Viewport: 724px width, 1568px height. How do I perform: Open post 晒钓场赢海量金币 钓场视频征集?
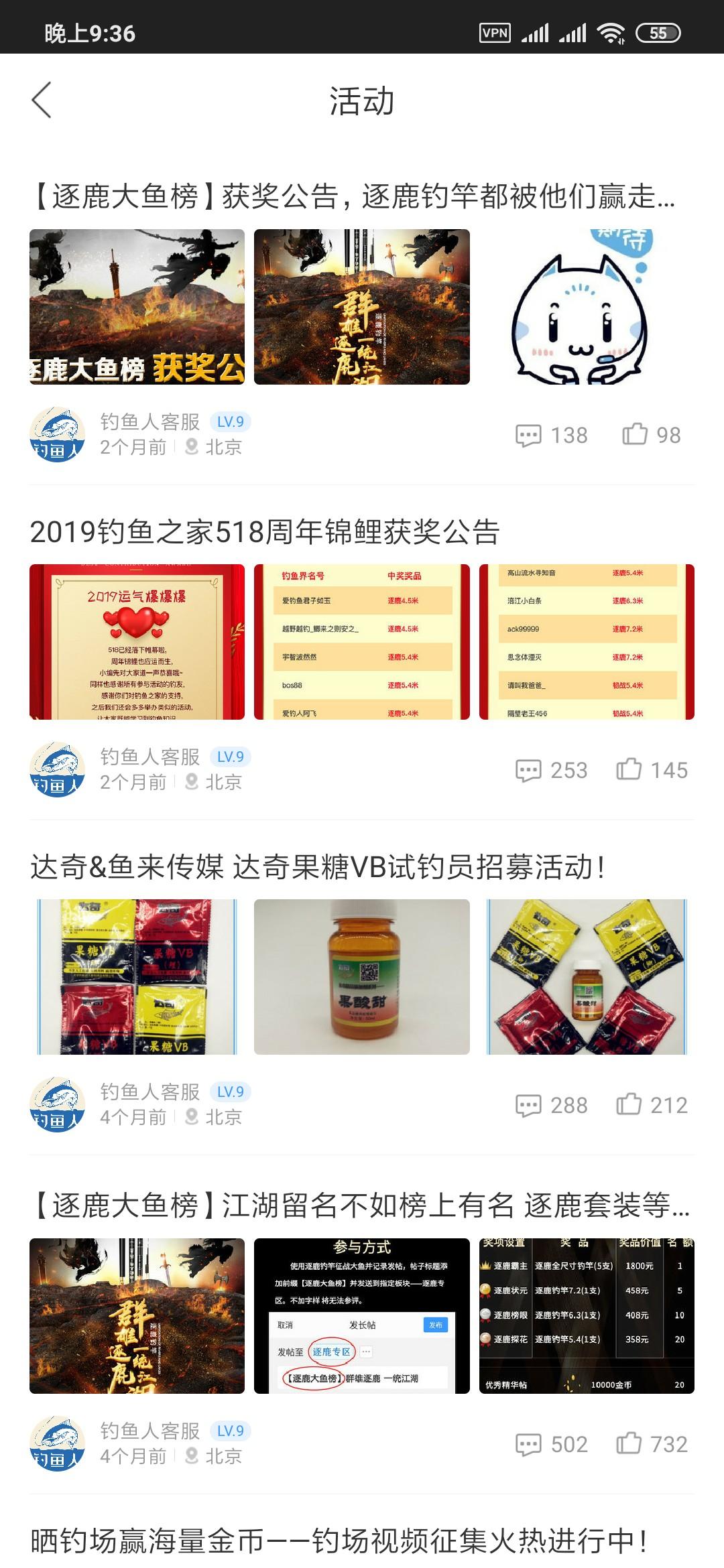[339, 1541]
